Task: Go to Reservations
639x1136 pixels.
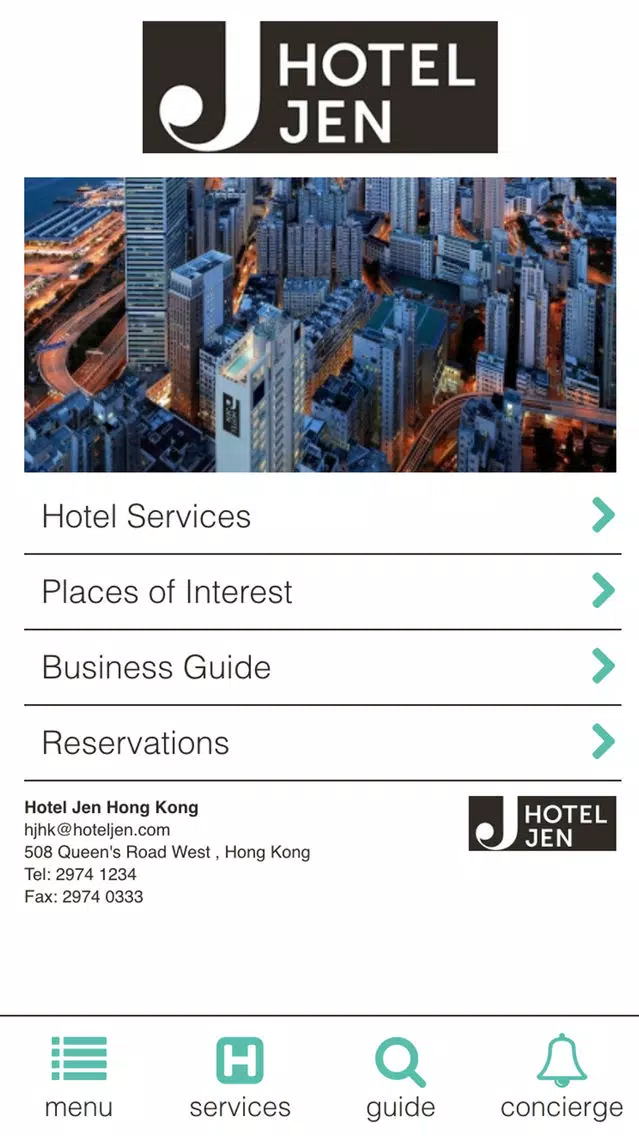Action: 322,743
